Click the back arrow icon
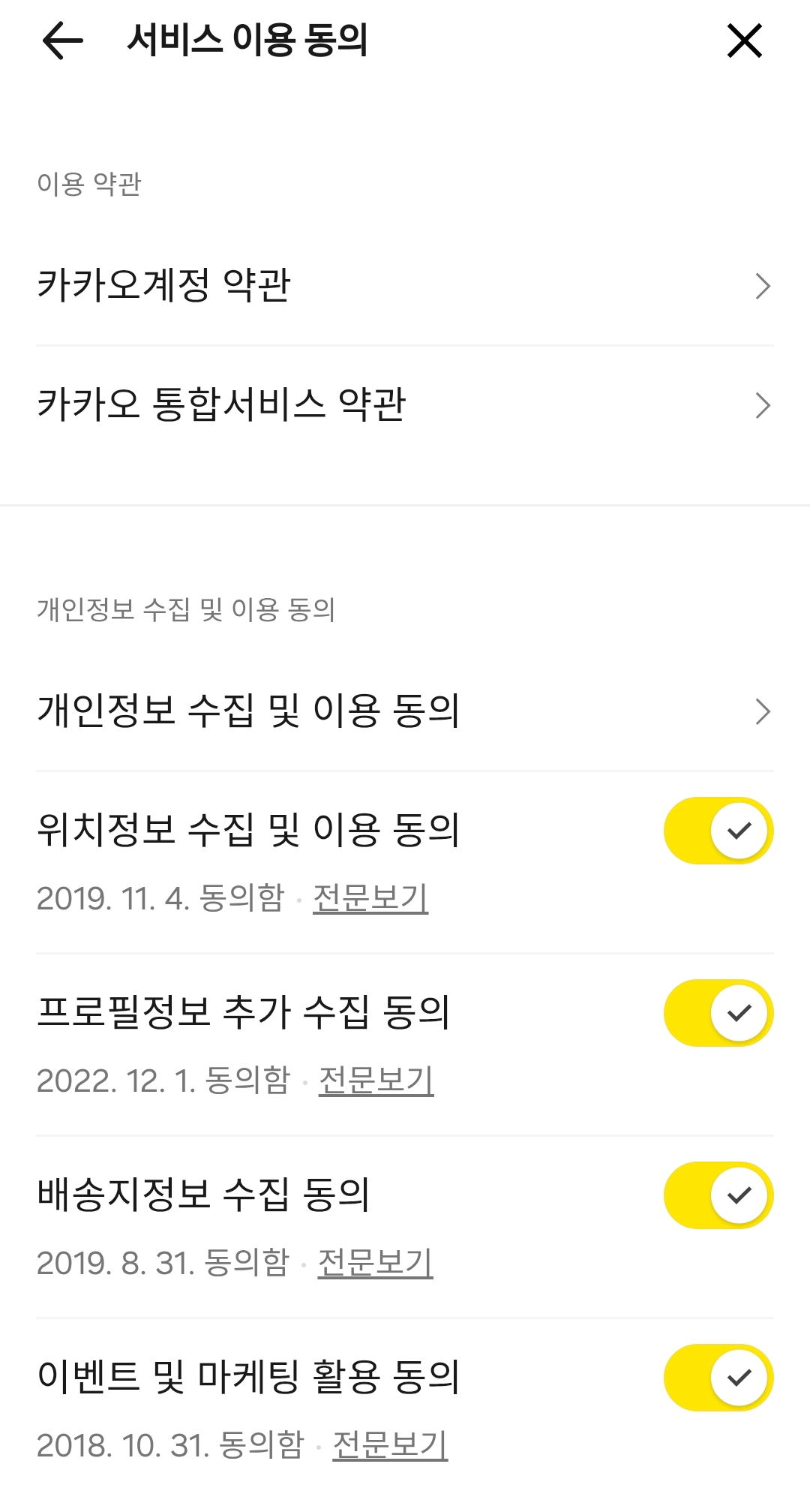The image size is (810, 1512). (x=60, y=43)
